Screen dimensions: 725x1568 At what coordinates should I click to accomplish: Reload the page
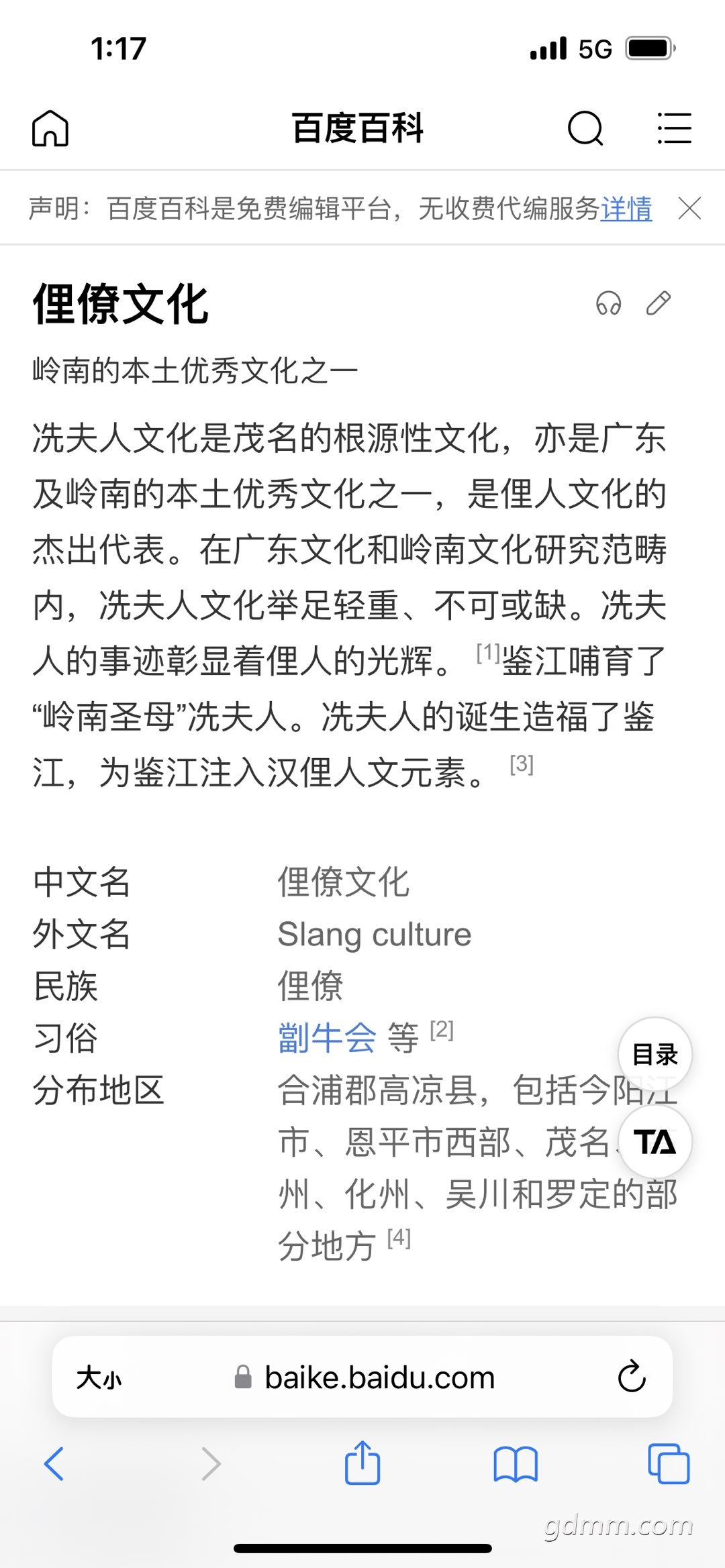point(631,1378)
